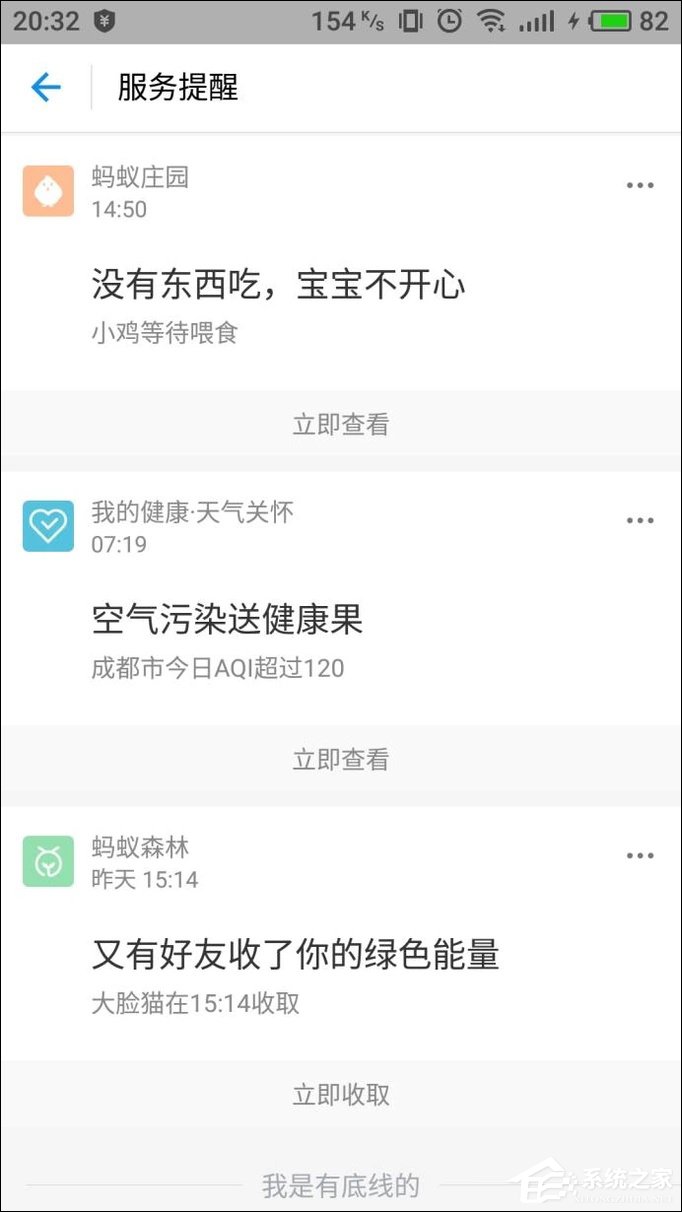Open the 又有好友收了你的绿色能量 message
The height and width of the screenshot is (1212, 682).
[x=295, y=956]
